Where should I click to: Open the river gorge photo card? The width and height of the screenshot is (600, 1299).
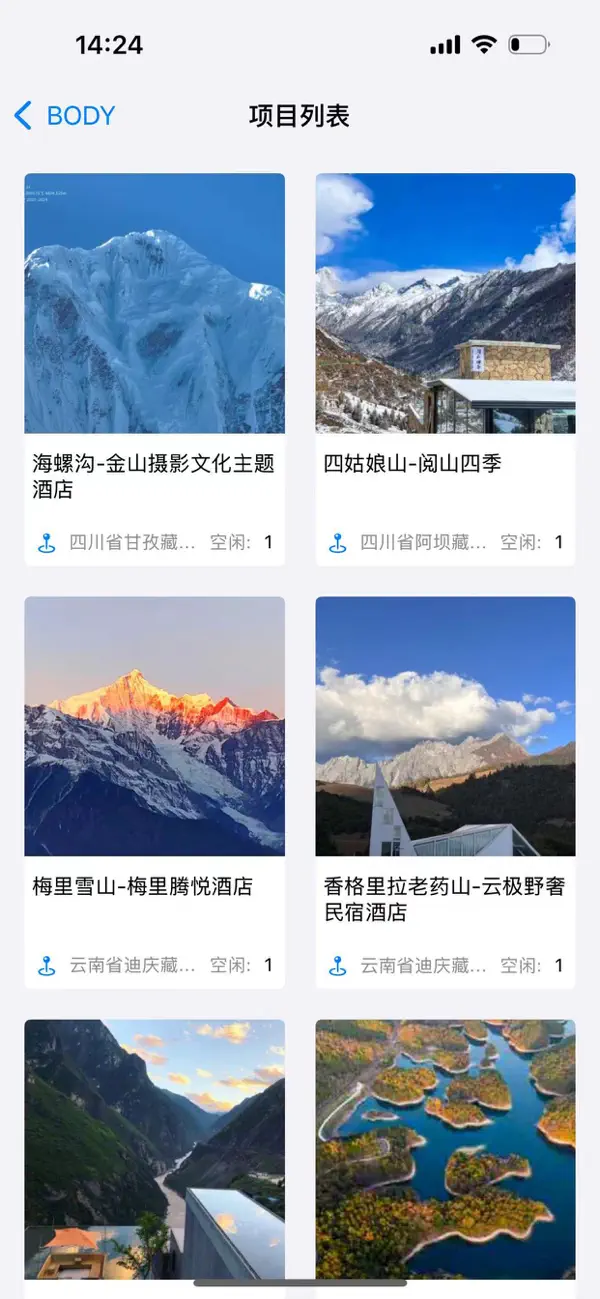155,1150
